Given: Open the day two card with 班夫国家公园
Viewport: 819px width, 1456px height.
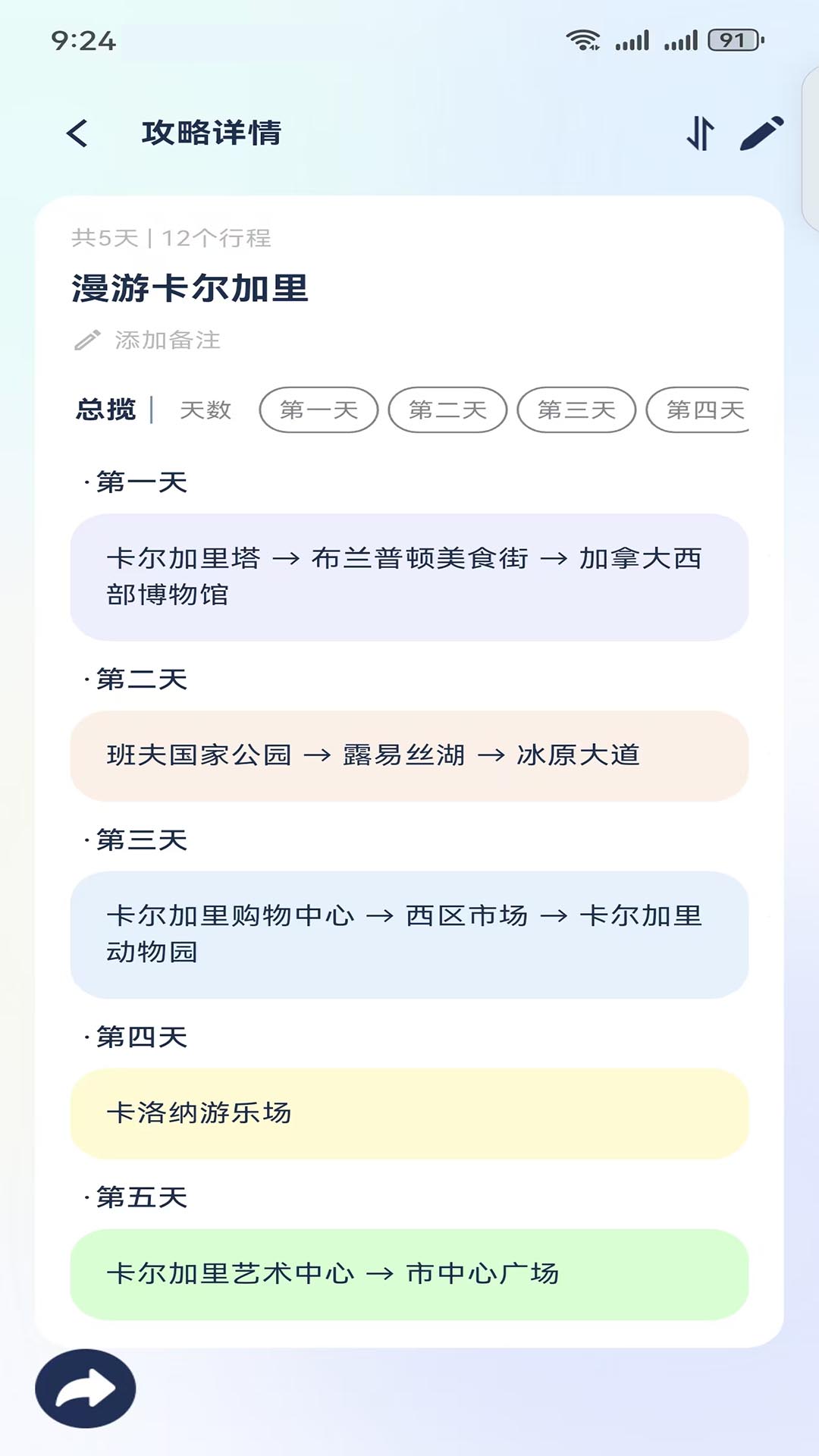Looking at the screenshot, I should tap(409, 756).
